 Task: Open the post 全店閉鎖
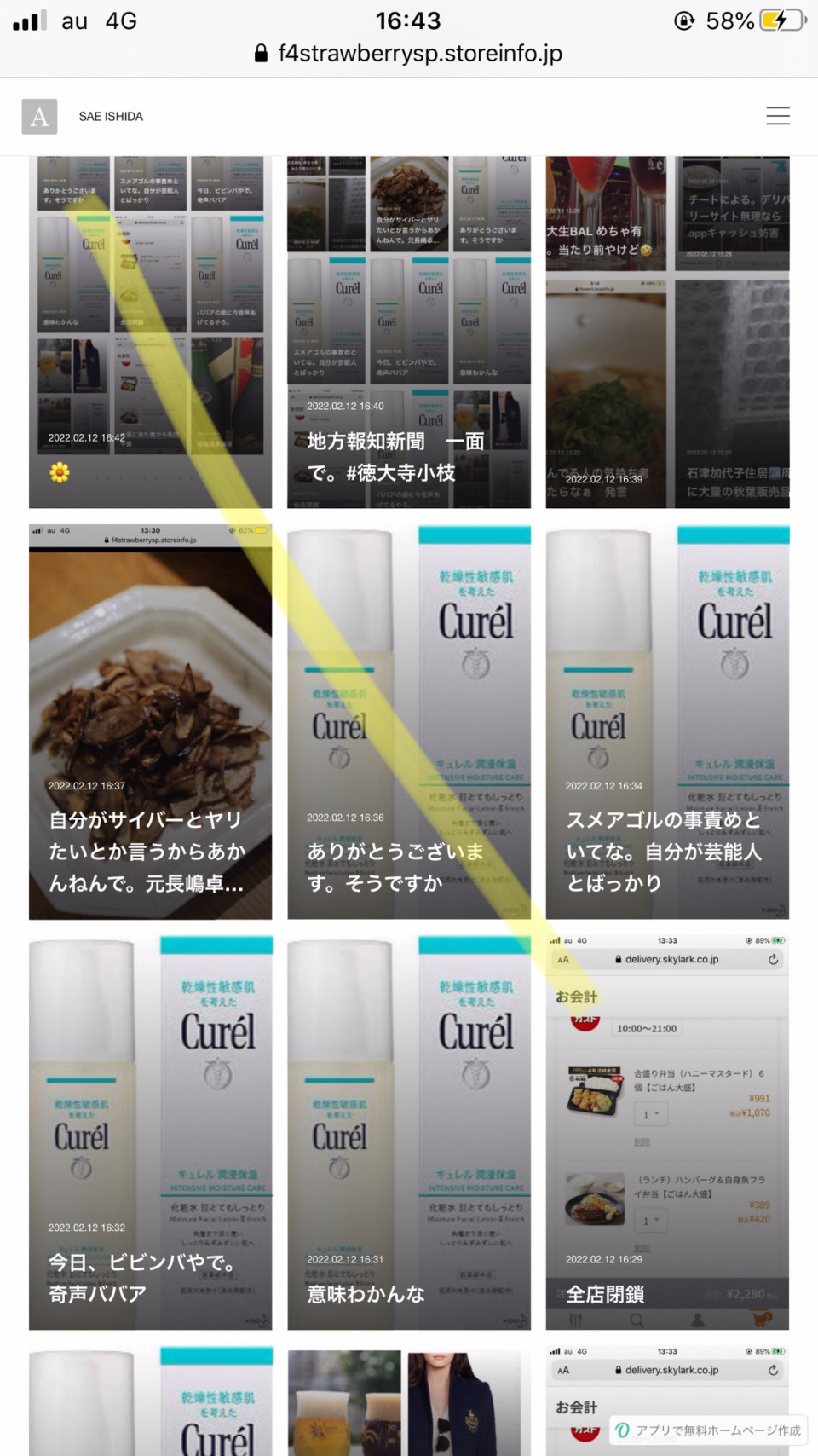point(667,1132)
